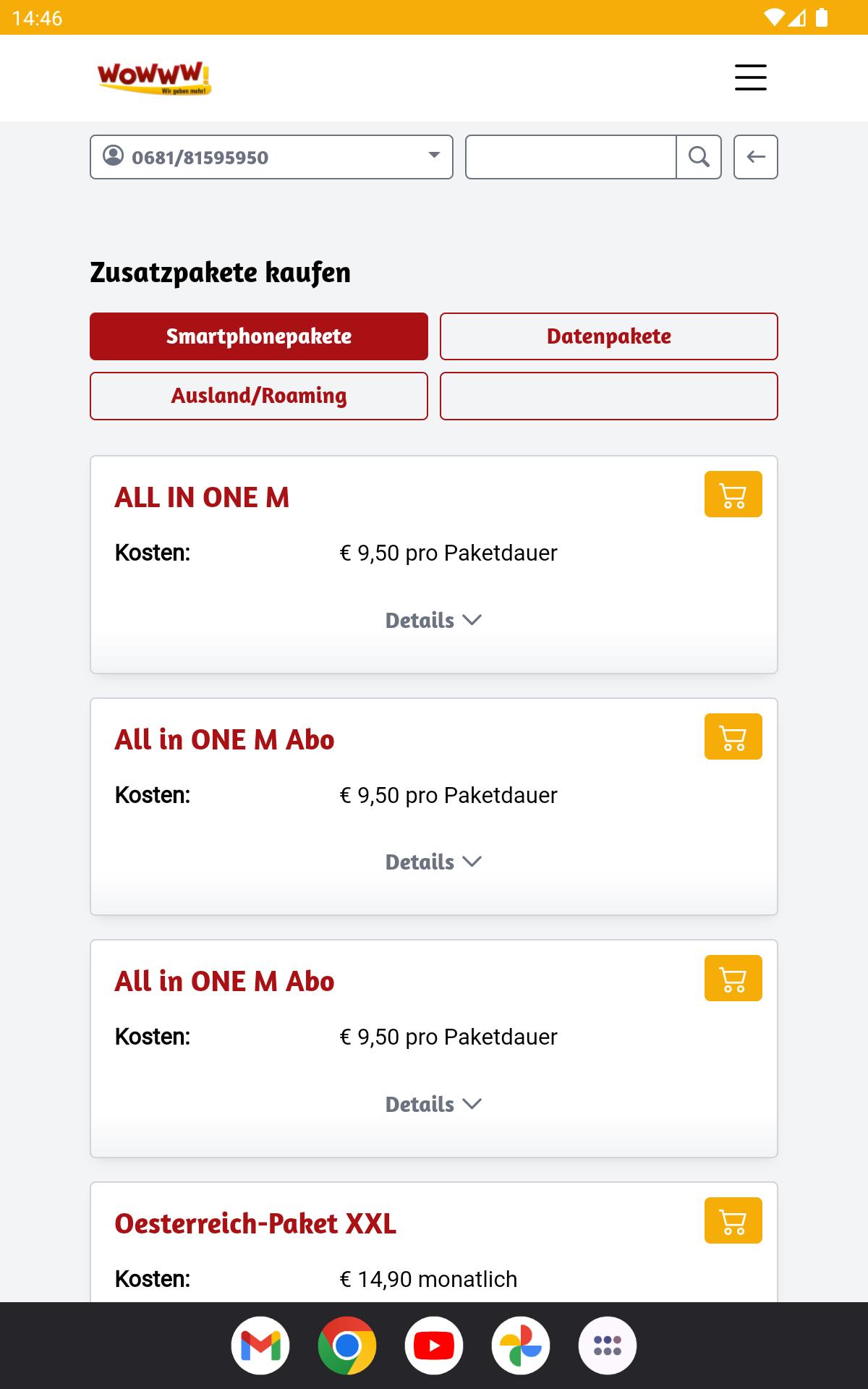The width and height of the screenshot is (868, 1389).
Task: Tap the empty search text field
Action: click(x=571, y=157)
